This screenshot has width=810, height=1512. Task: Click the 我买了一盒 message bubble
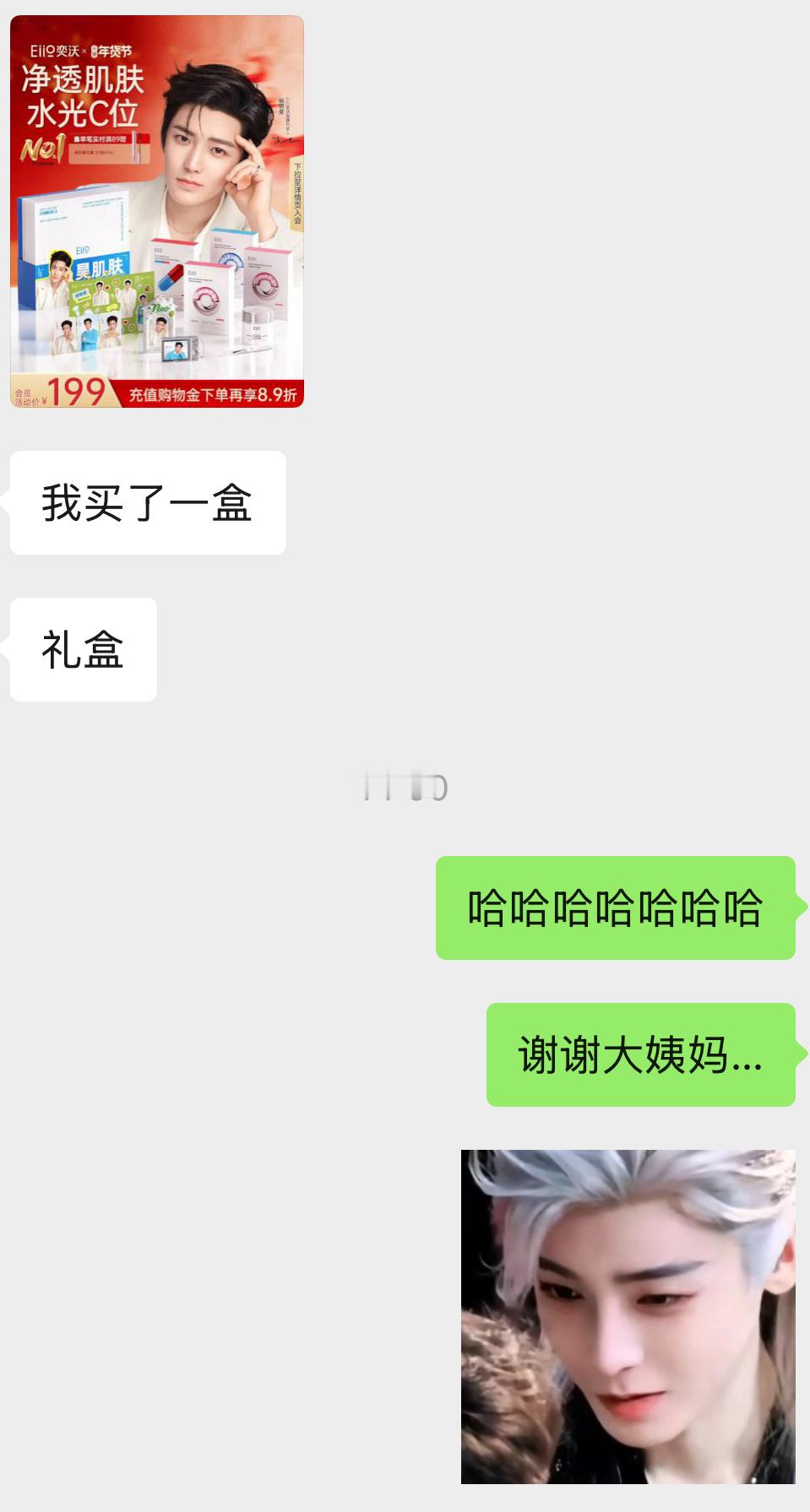coord(148,501)
